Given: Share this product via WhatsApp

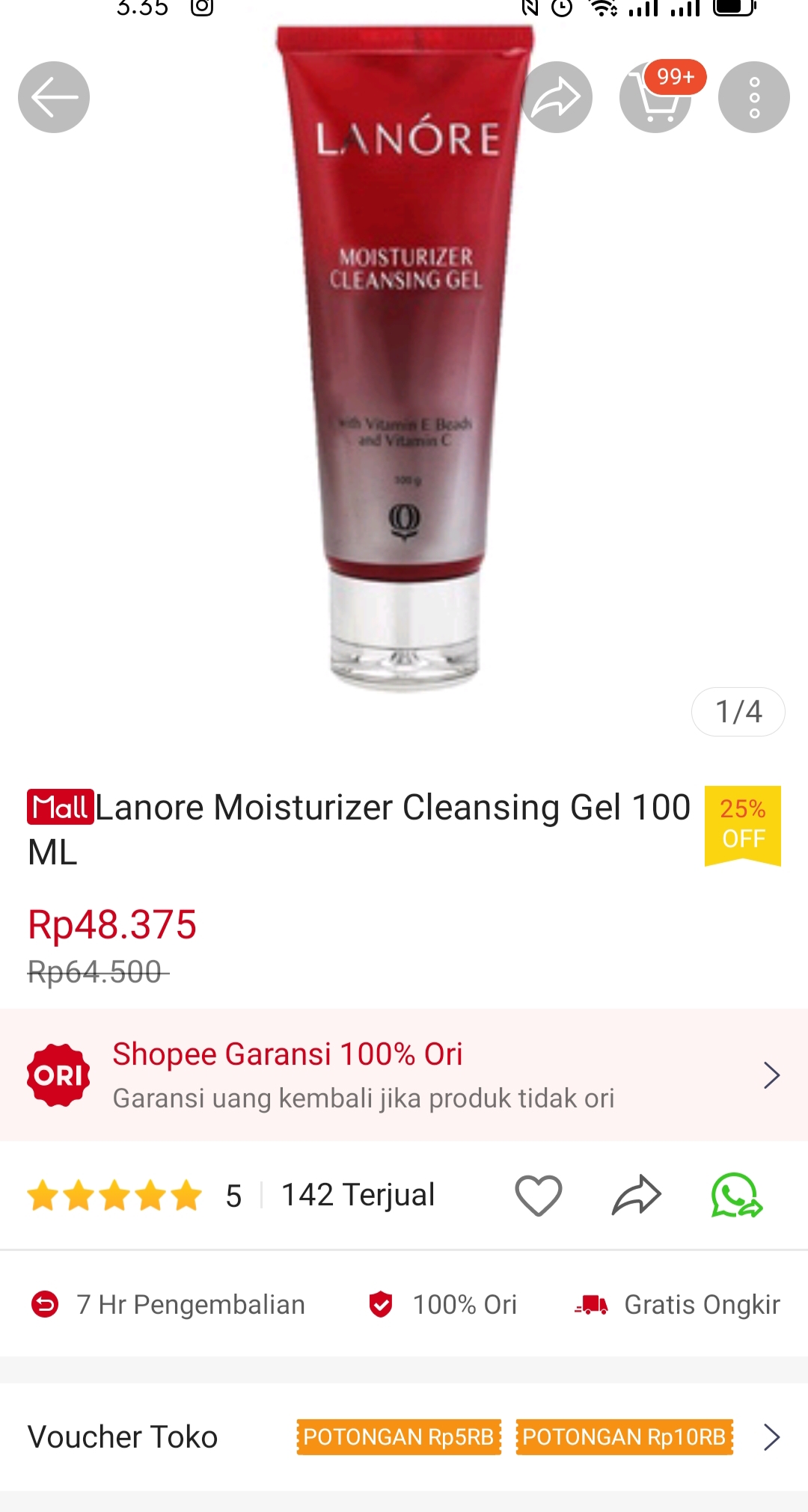Looking at the screenshot, I should point(737,1195).
